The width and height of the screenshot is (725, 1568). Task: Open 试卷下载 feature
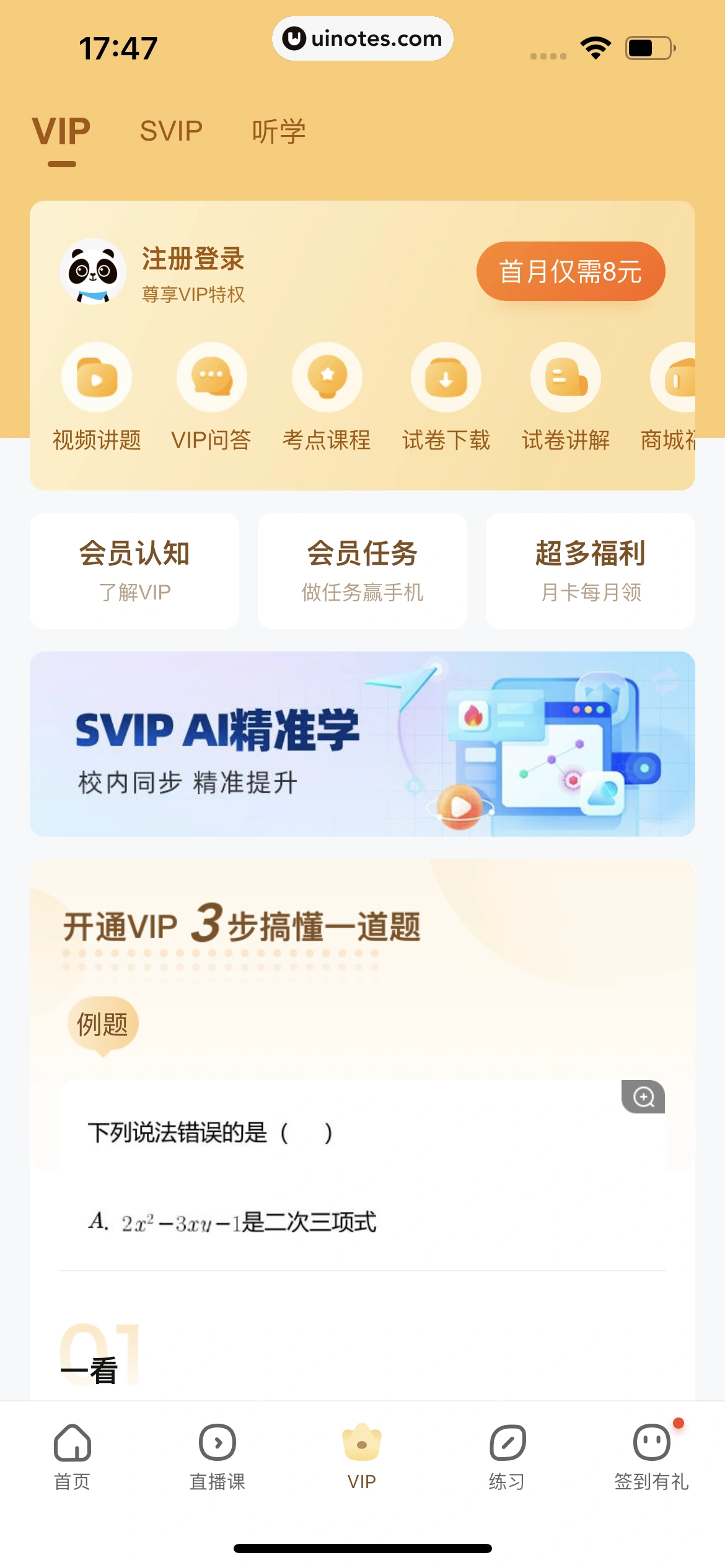pos(446,397)
